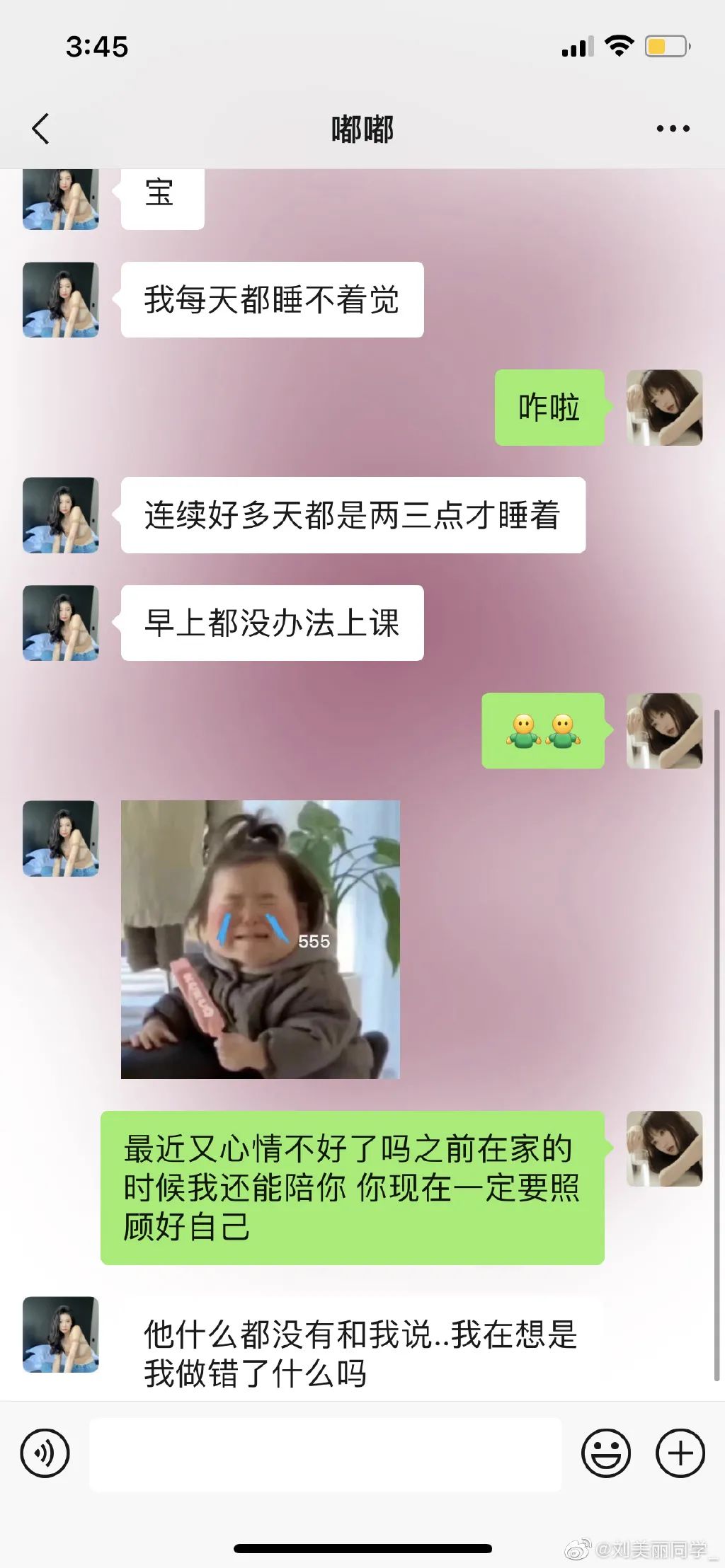View the crying baby 555 sticker

[261, 940]
